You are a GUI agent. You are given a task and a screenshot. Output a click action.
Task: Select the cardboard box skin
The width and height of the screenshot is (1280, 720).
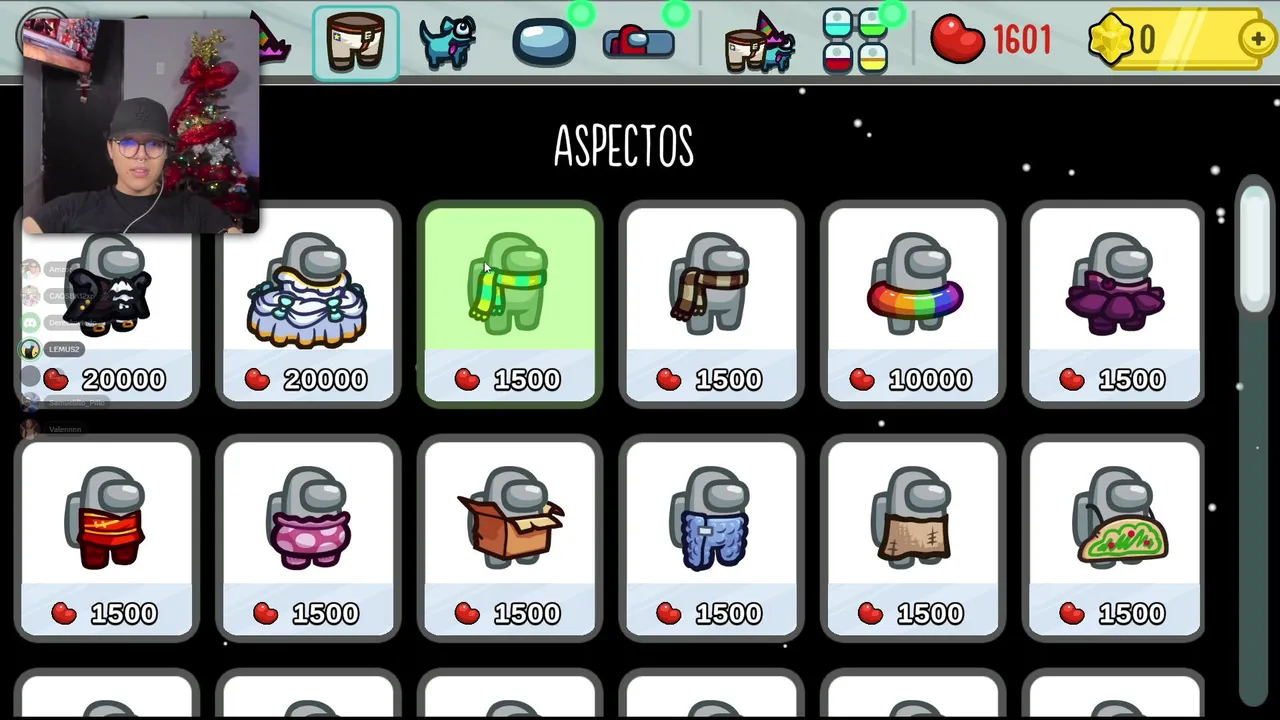[510, 538]
